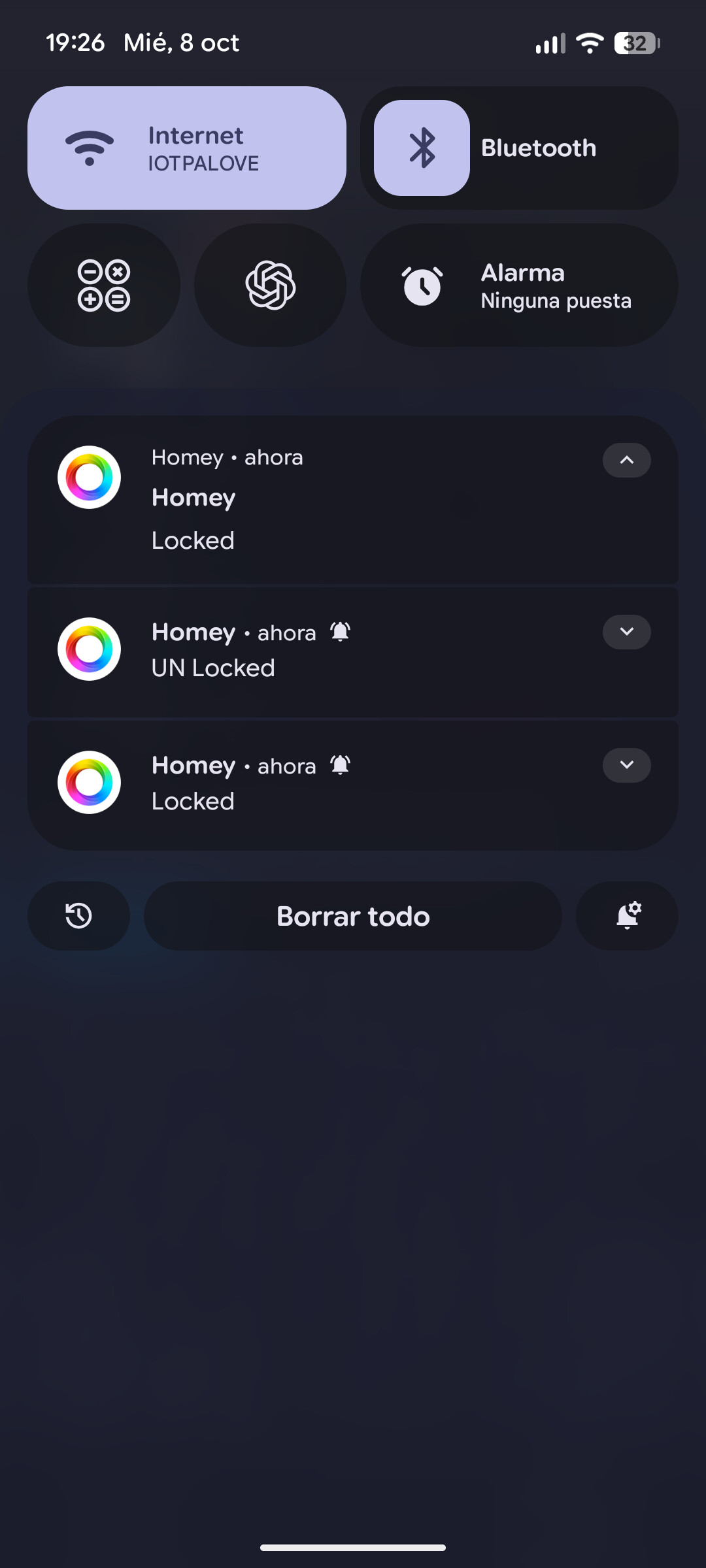This screenshot has height=1568, width=706.
Task: Open the Alarma tile
Action: click(x=519, y=286)
